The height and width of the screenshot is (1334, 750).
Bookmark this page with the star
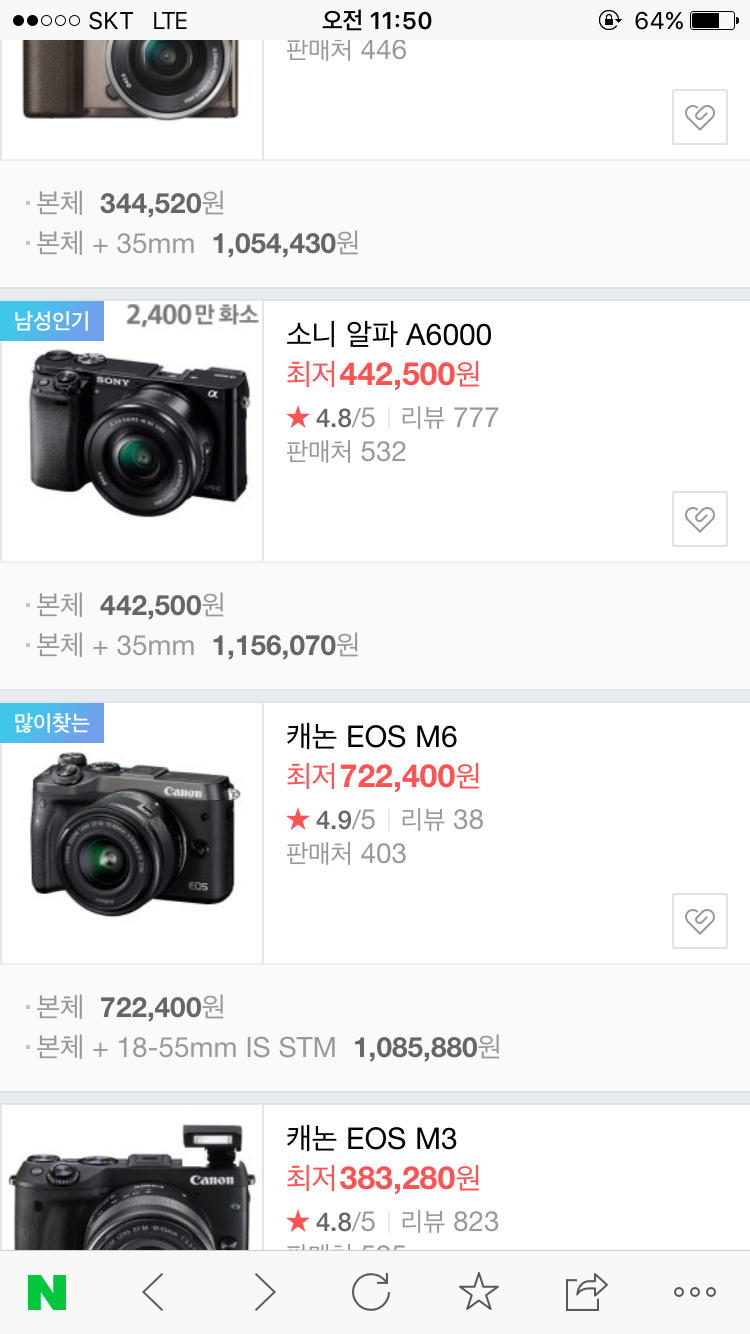[x=479, y=1292]
